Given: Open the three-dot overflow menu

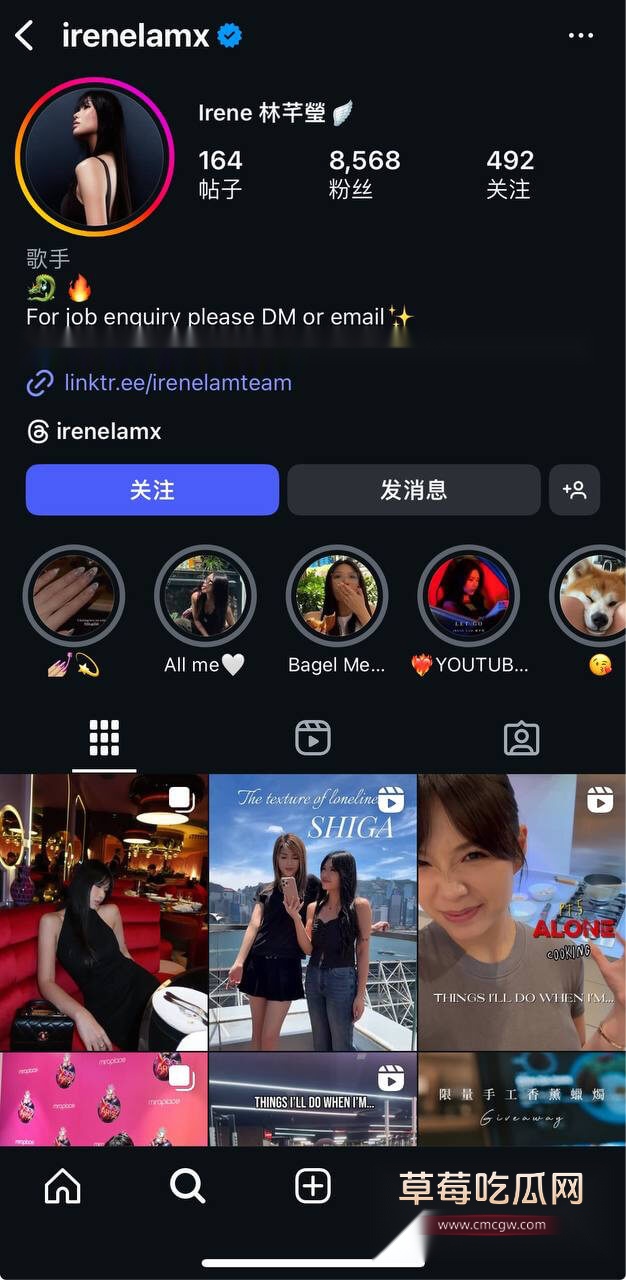Looking at the screenshot, I should 580,36.
